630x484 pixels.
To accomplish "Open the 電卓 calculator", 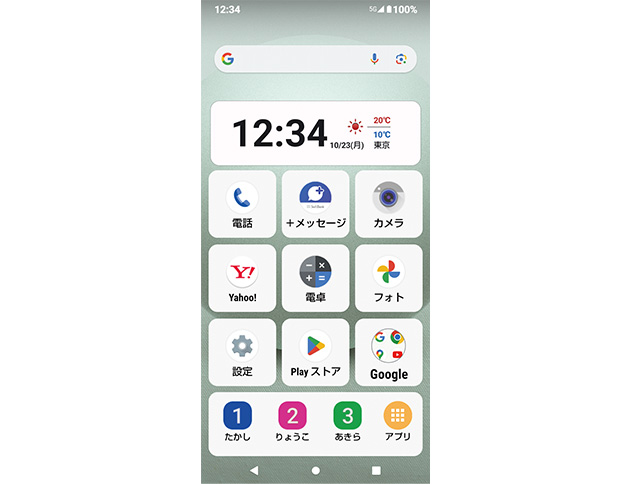I will coord(315,277).
